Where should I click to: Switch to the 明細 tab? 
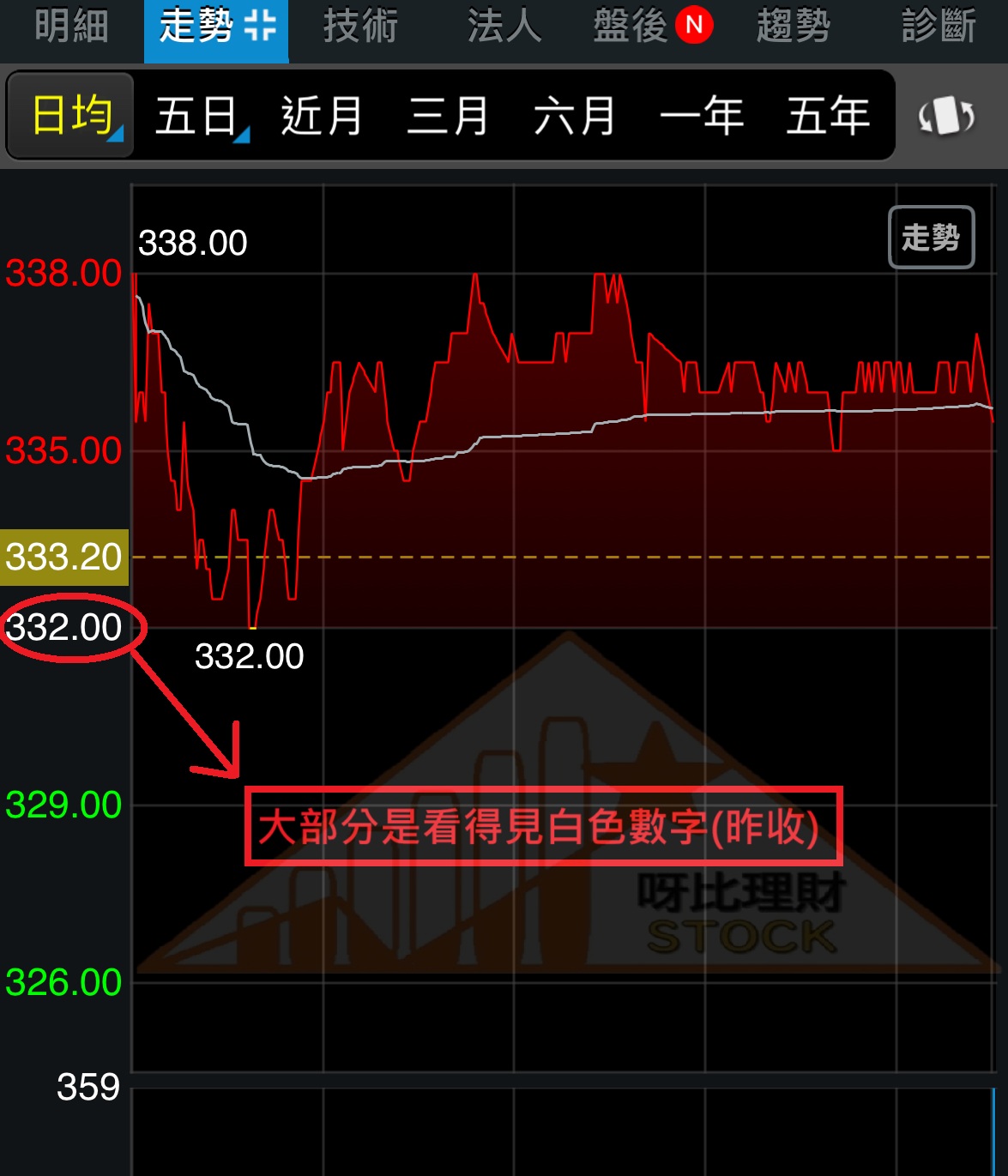coord(71,26)
